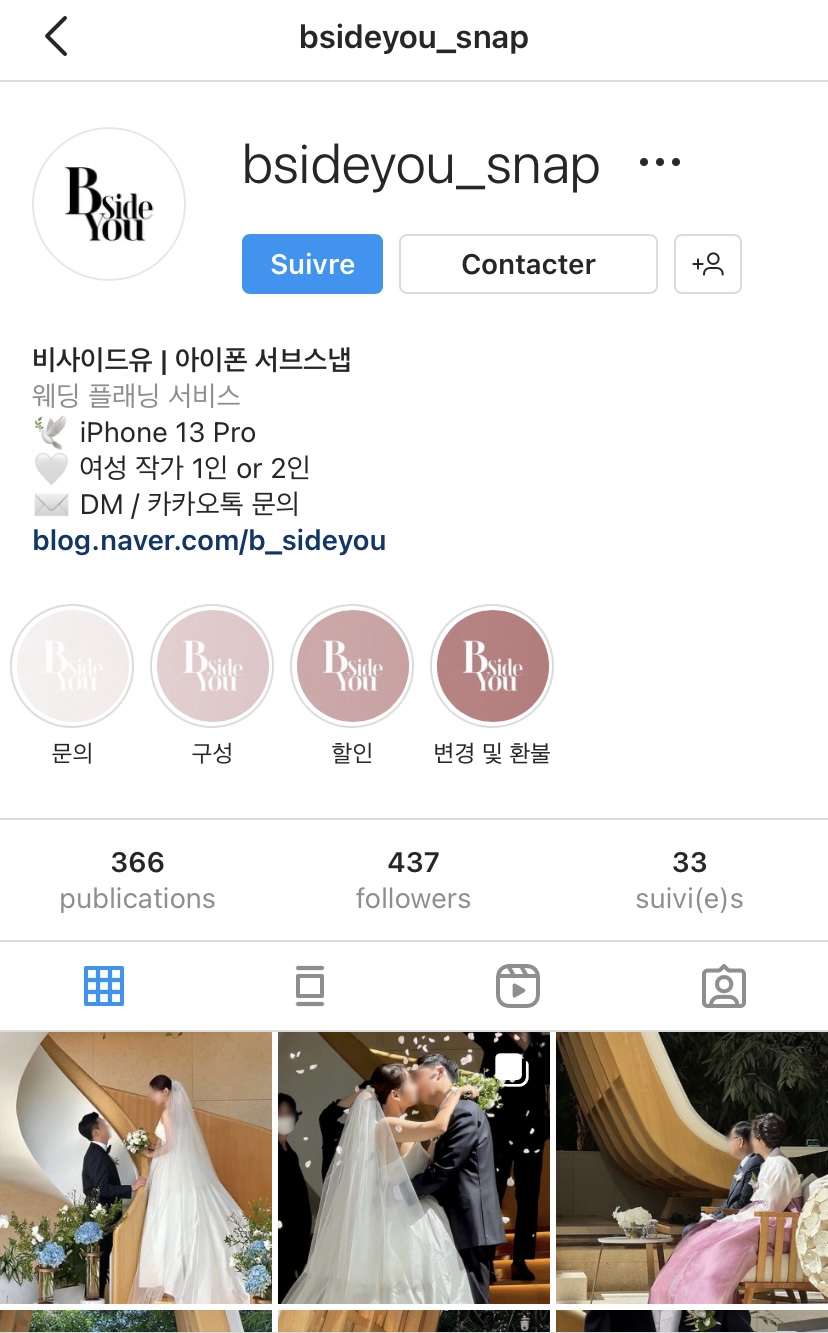
Task: View the 437 followers list
Action: (x=413, y=879)
